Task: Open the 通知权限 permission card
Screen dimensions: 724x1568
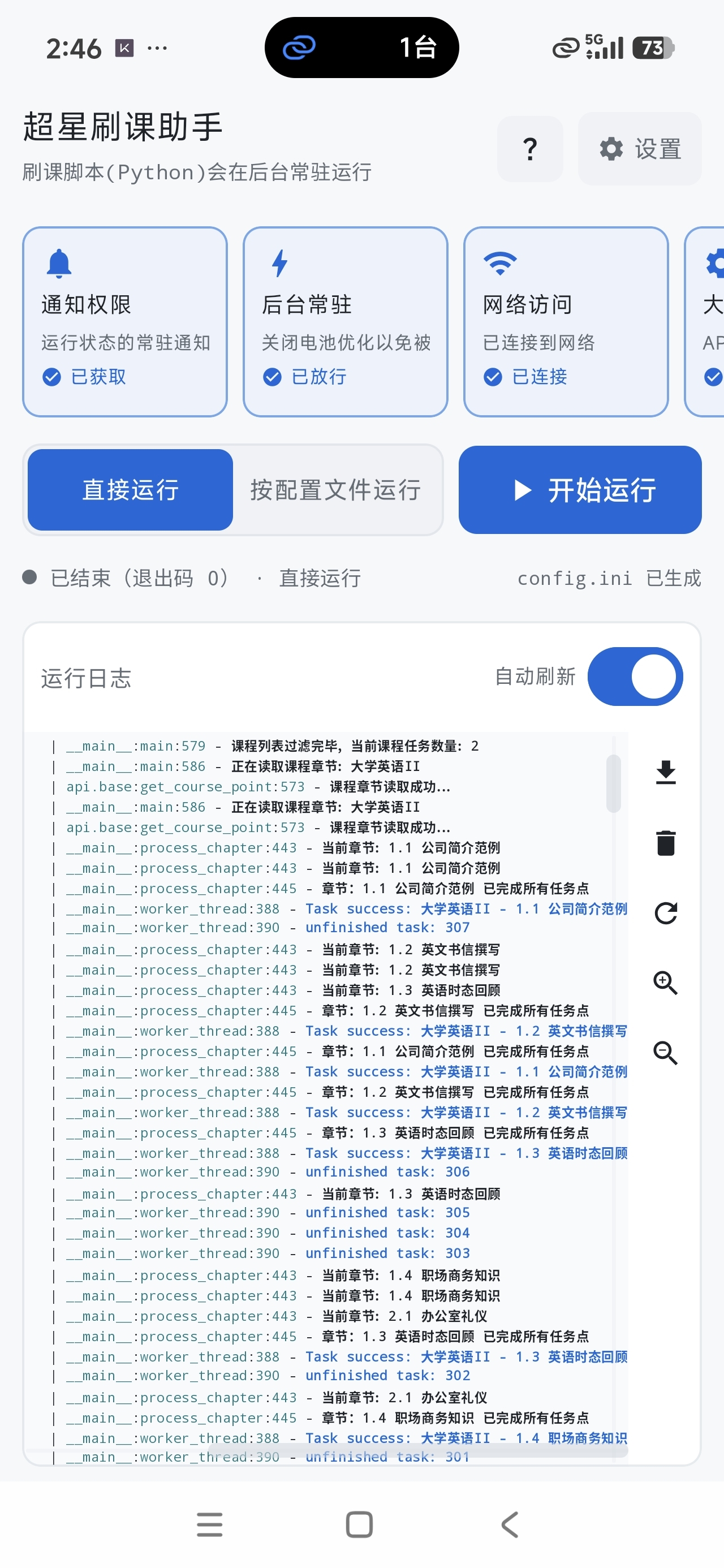Action: [125, 321]
